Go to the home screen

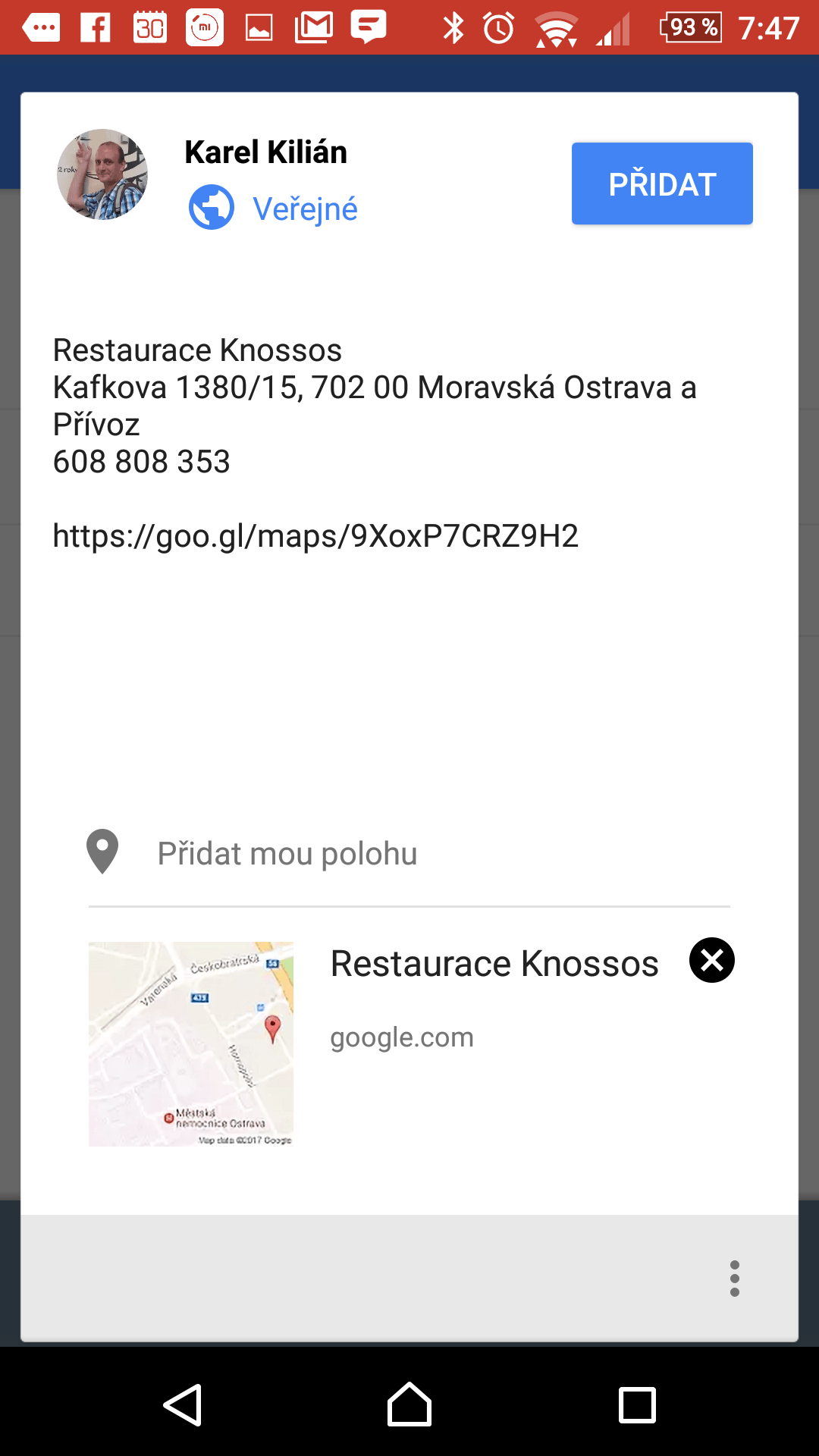409,1405
